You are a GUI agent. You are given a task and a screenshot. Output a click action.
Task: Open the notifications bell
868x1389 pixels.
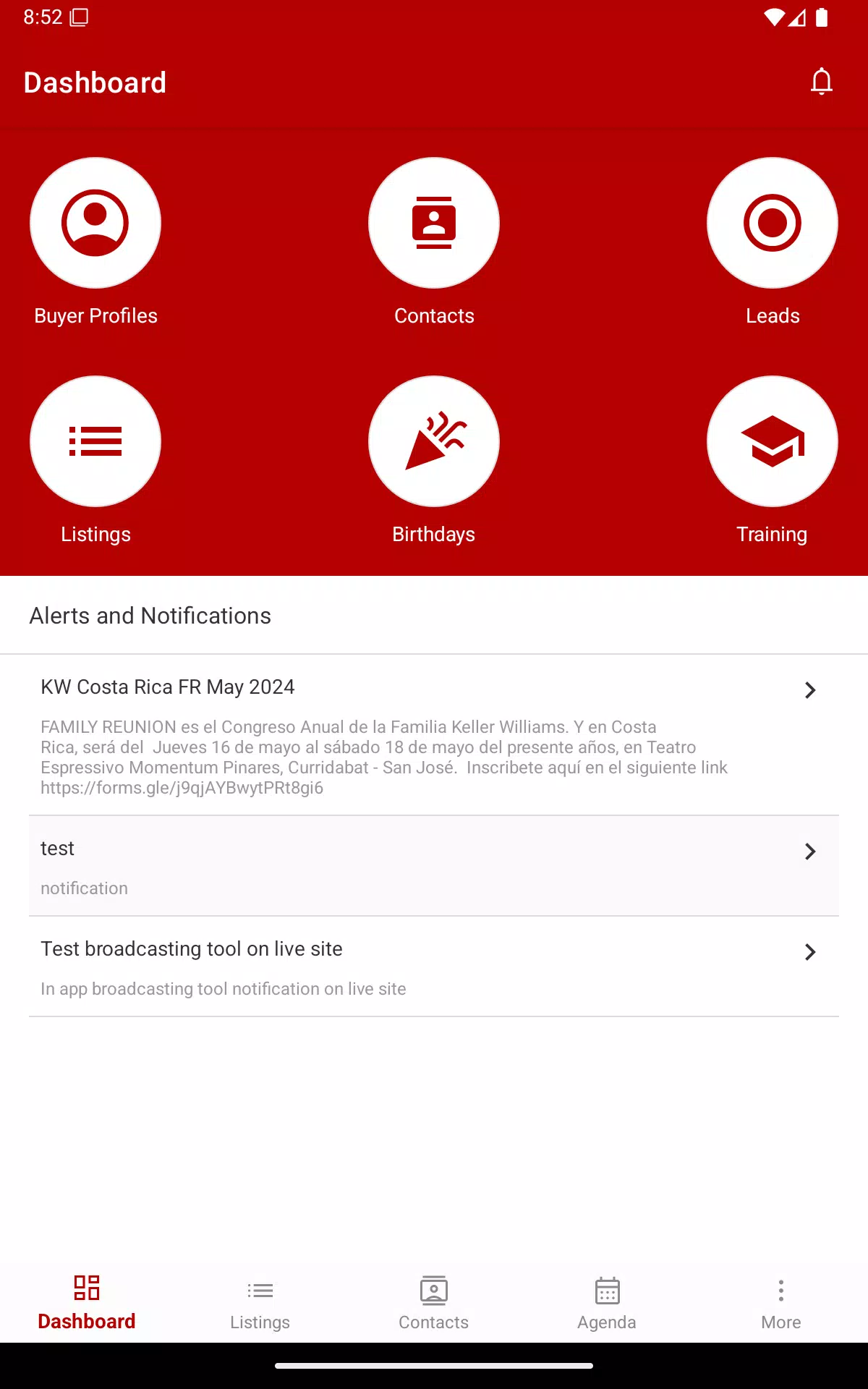(821, 82)
